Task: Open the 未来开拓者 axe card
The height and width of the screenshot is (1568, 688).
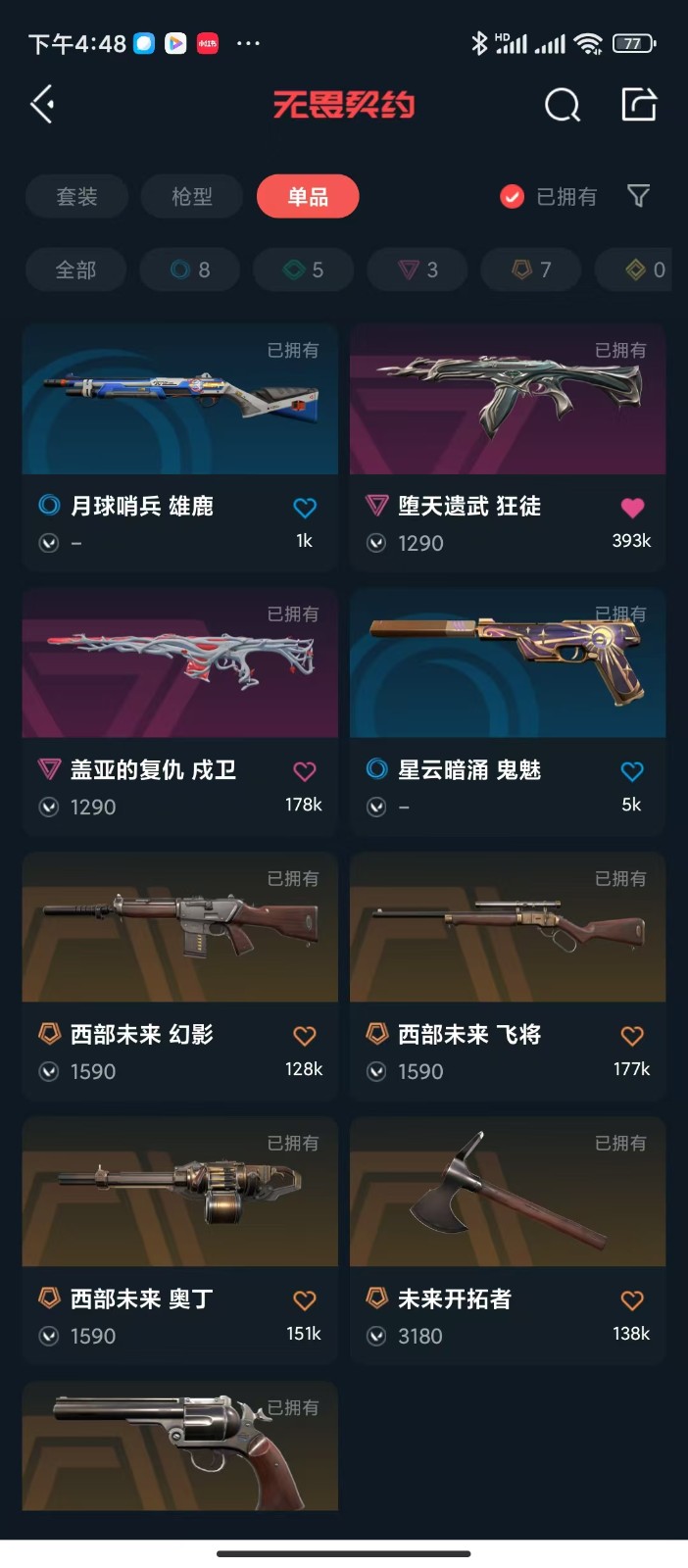Action: tap(508, 1241)
